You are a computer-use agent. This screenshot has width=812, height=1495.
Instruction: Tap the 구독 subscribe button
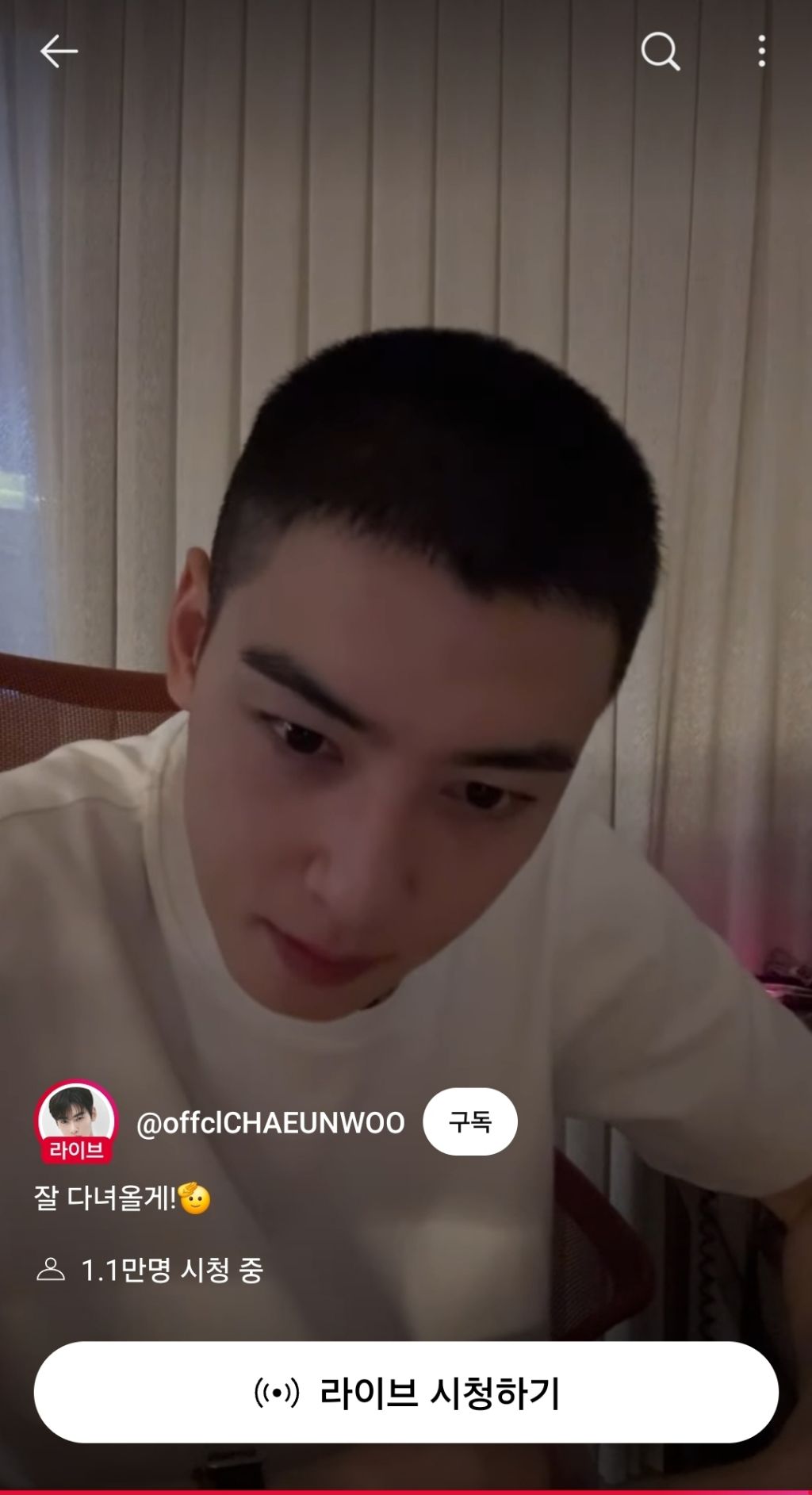click(469, 1121)
